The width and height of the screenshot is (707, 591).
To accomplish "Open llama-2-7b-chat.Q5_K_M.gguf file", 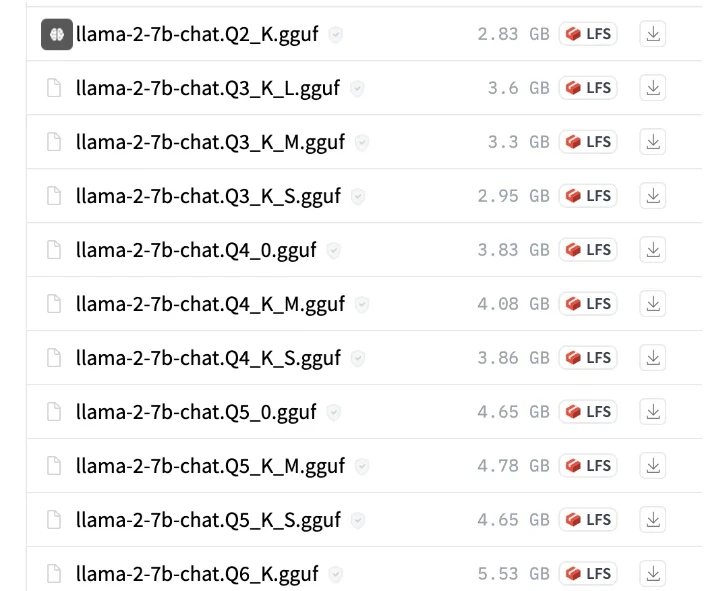I will [x=210, y=466].
